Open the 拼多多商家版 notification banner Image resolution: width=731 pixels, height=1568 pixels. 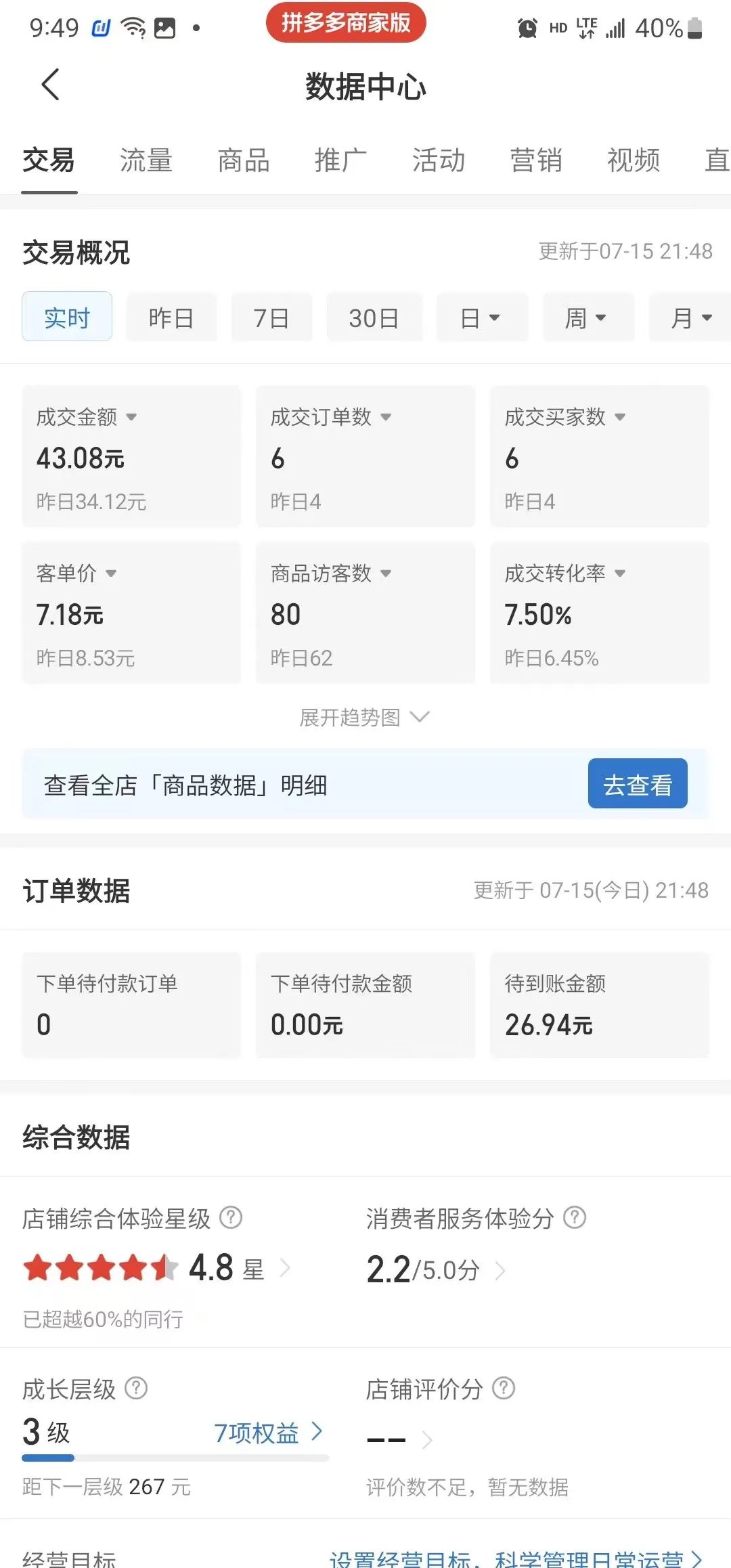(x=347, y=23)
